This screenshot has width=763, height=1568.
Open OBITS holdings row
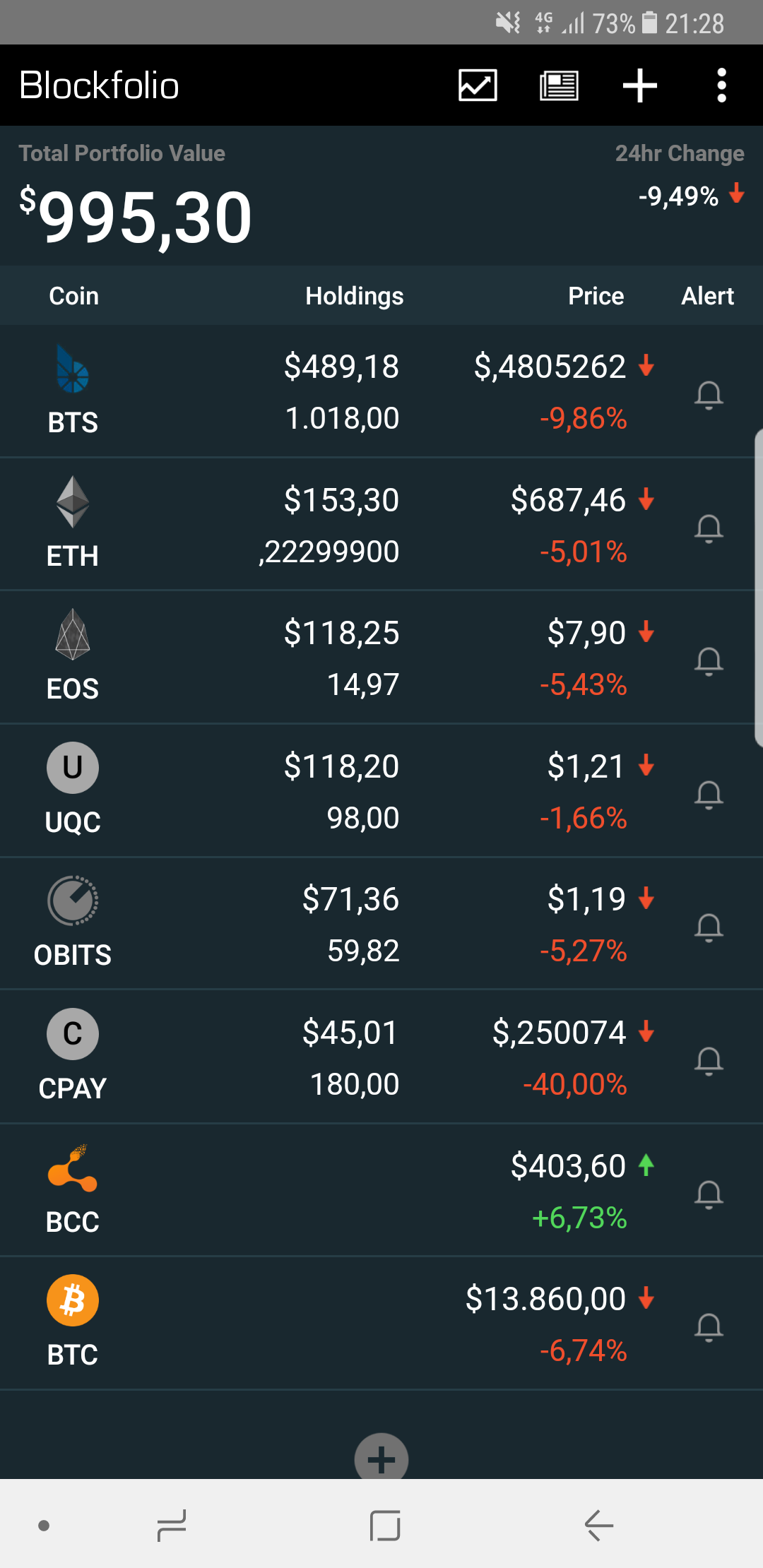click(x=381, y=923)
